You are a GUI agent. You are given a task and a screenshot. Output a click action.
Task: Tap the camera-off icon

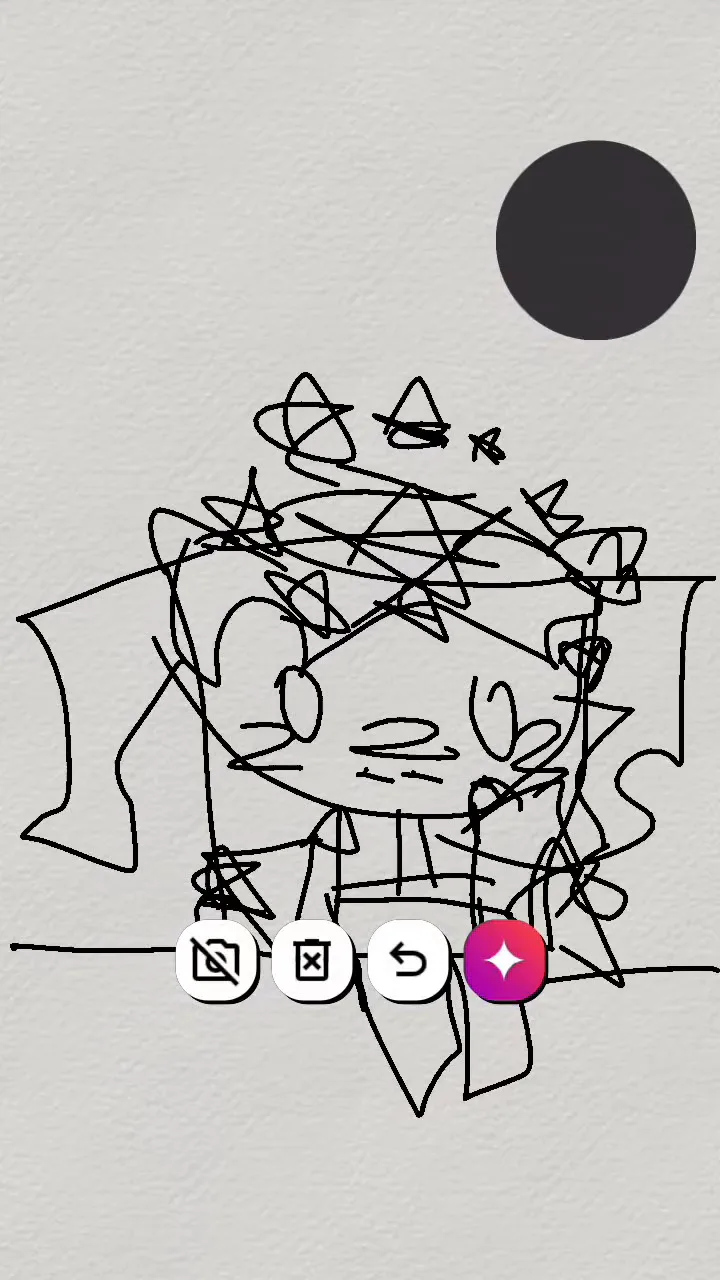pyautogui.click(x=216, y=961)
